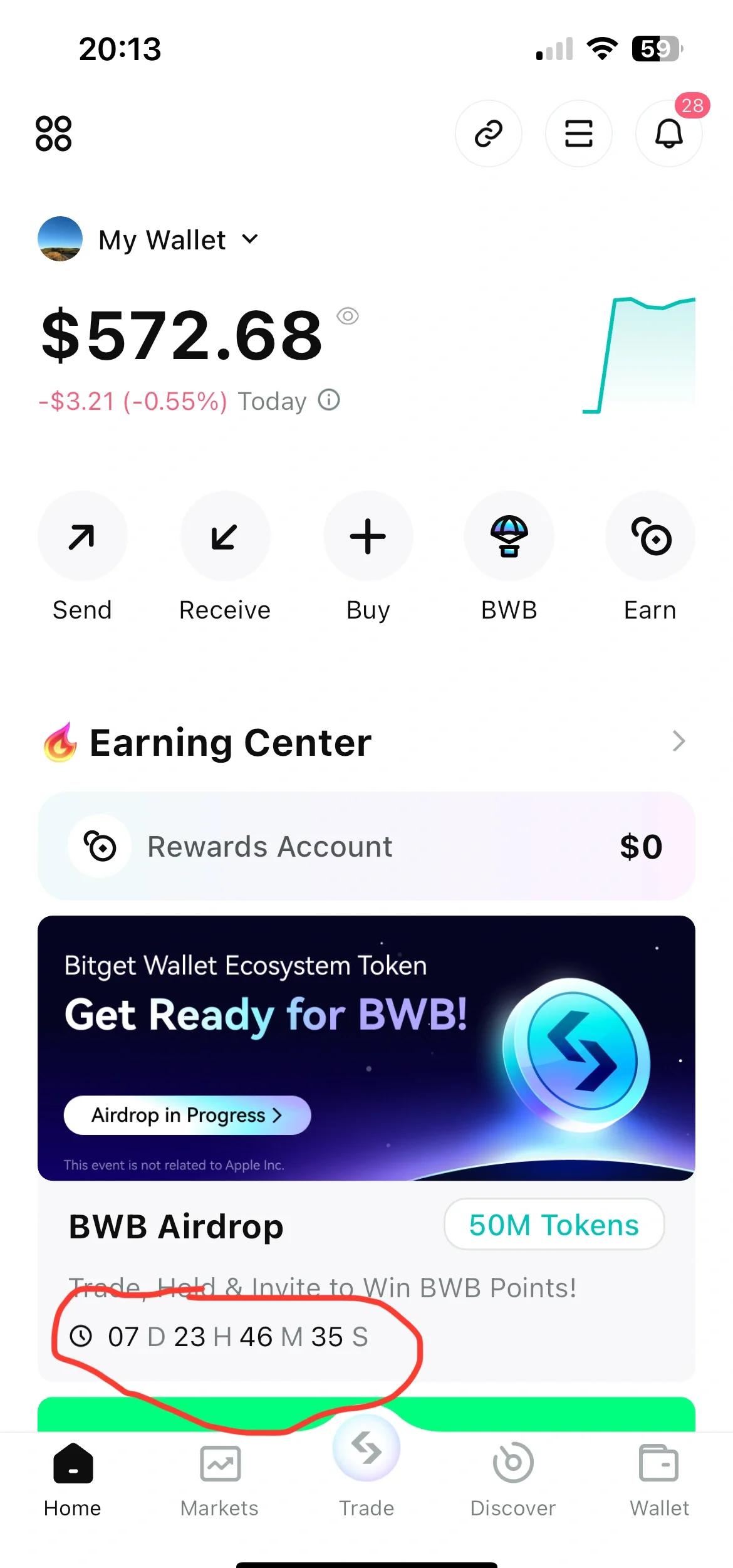Viewport: 733px width, 1568px height.
Task: Switch to the Markets tab
Action: (x=220, y=1478)
